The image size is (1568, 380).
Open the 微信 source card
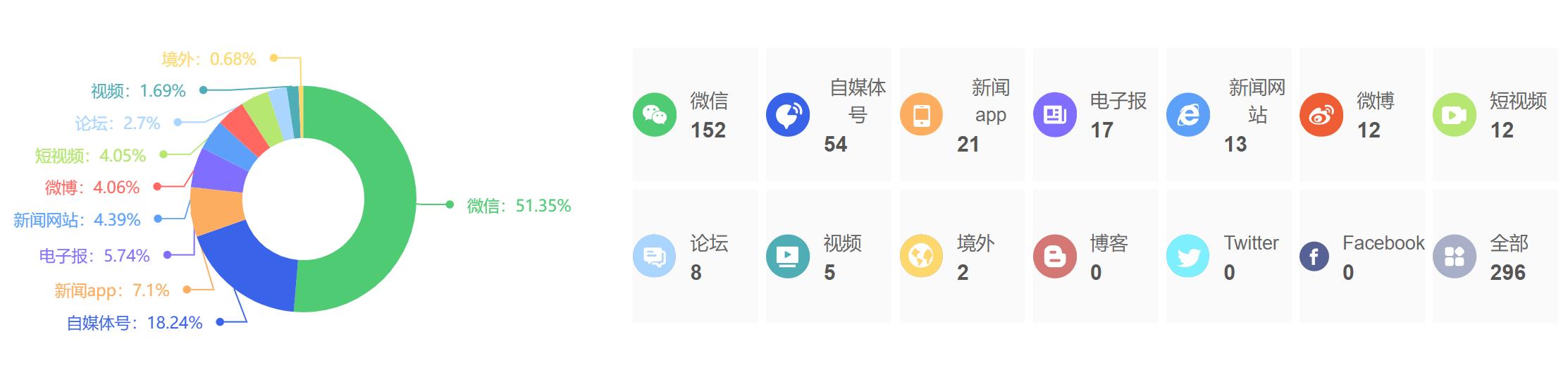pyautogui.click(x=695, y=115)
